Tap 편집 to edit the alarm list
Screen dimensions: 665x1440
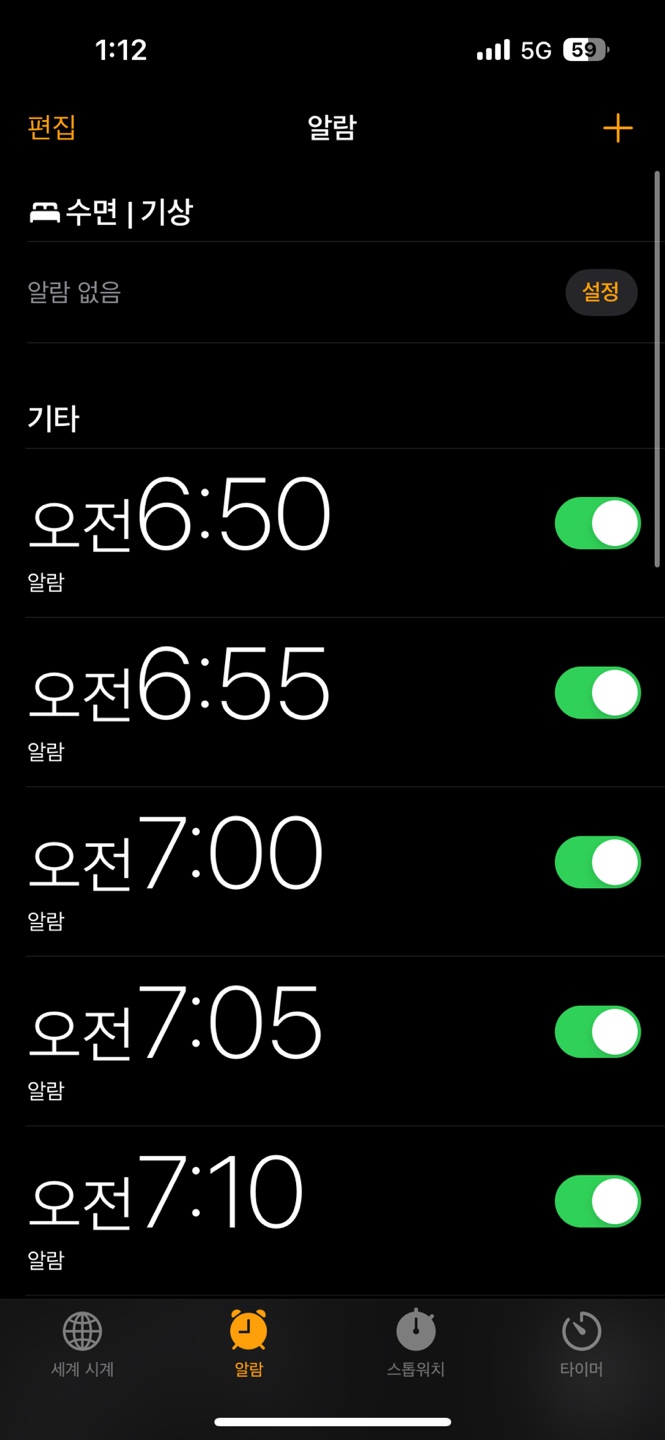[52, 128]
